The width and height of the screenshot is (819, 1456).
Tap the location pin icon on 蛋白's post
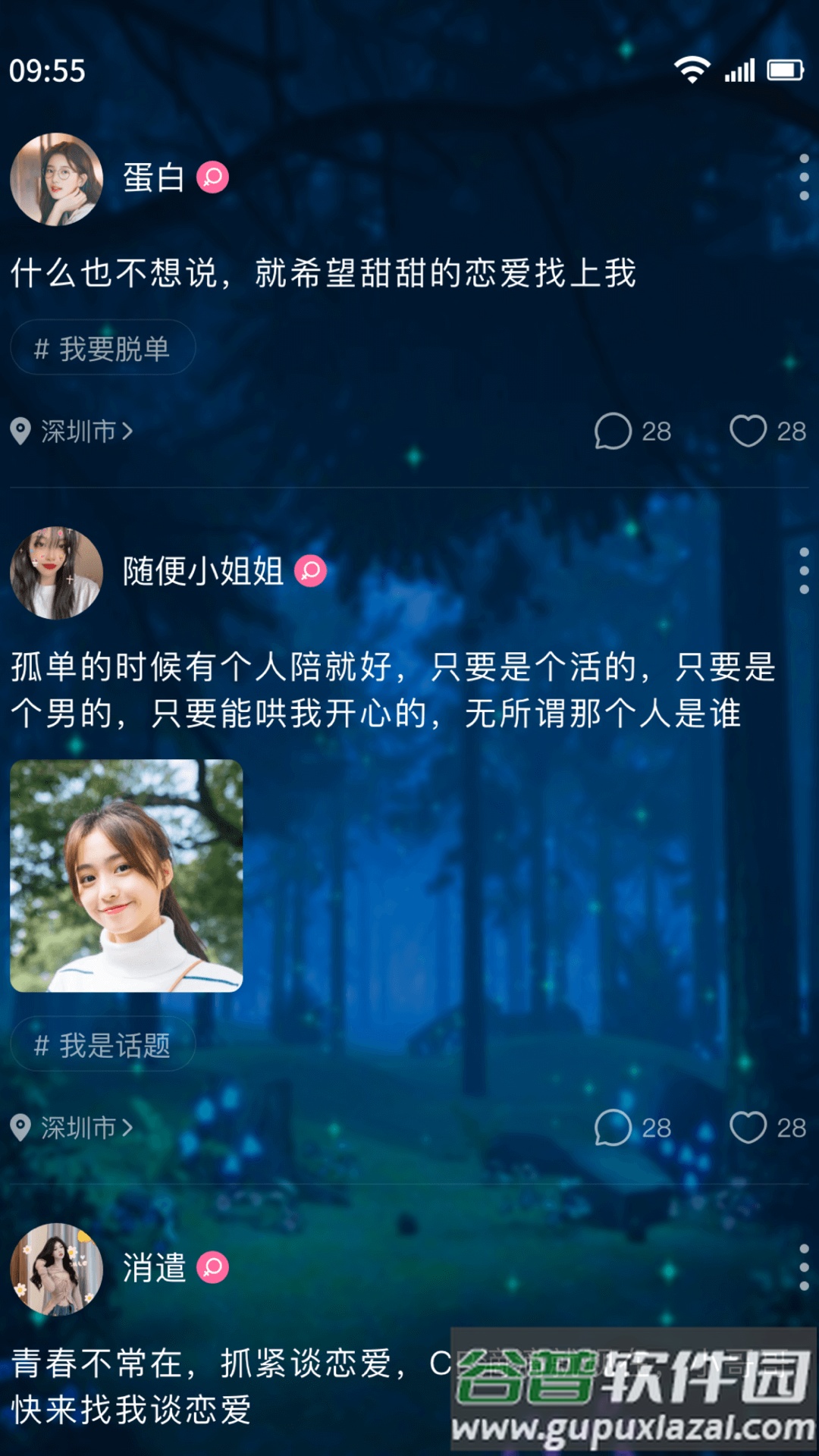coord(21,430)
